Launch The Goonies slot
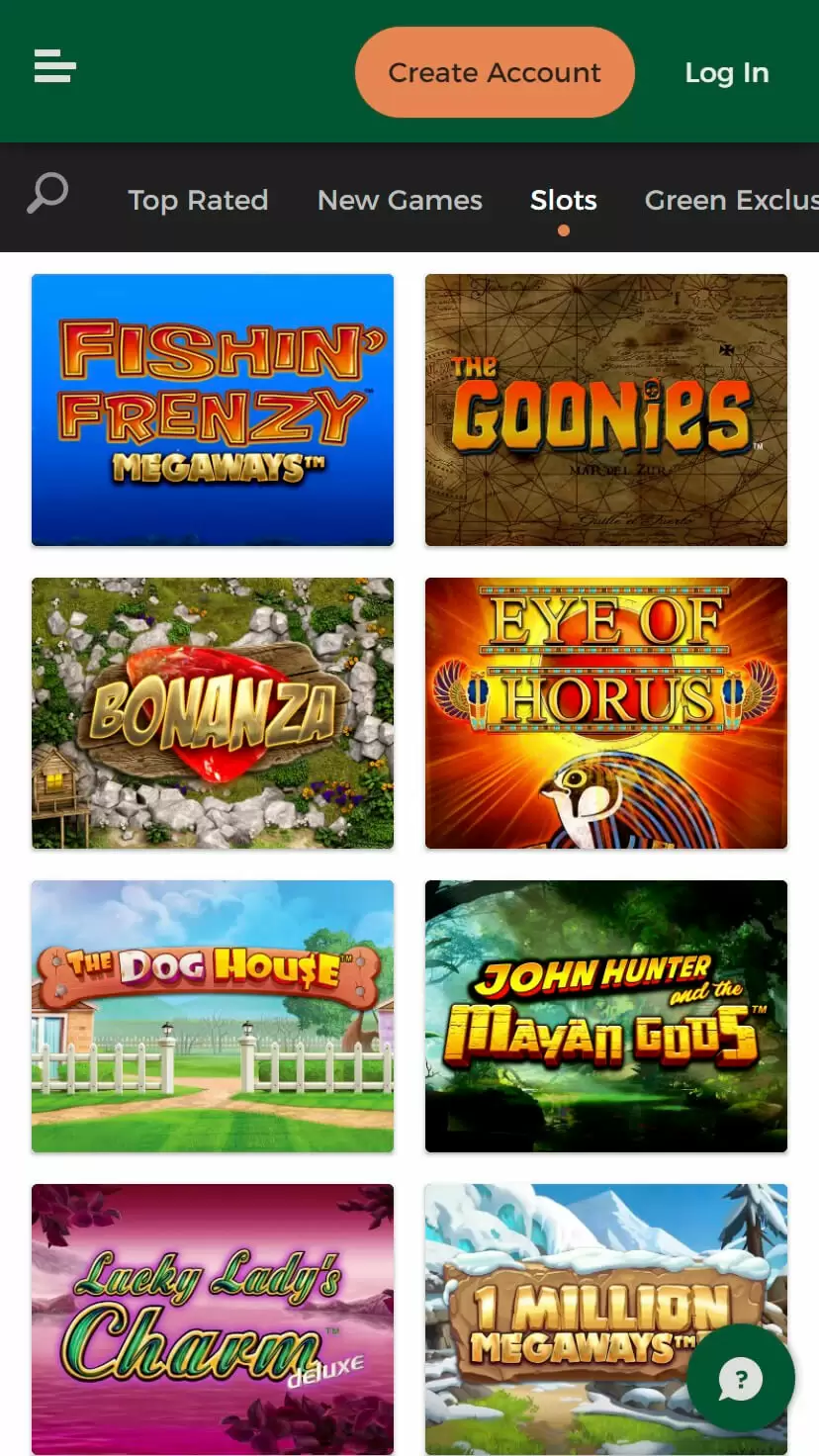Viewport: 819px width, 1456px height. point(605,409)
